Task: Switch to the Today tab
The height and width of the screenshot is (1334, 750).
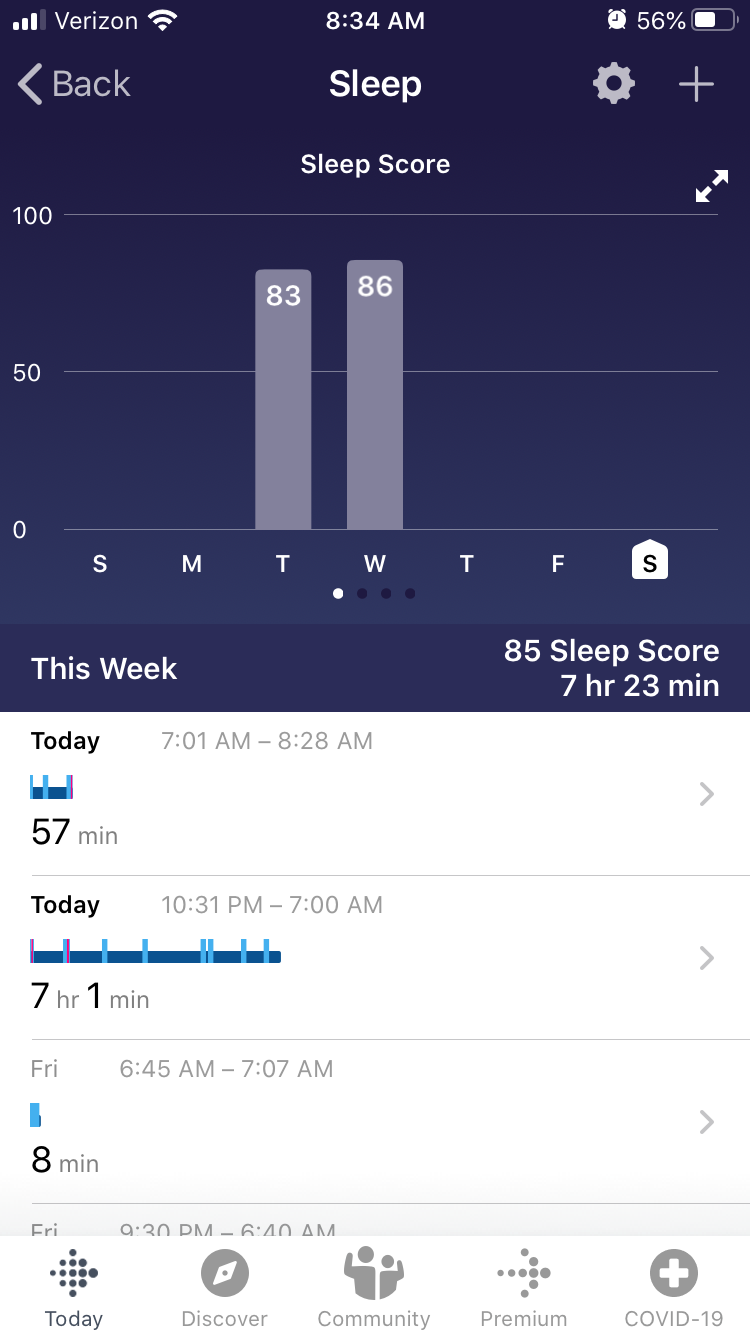Action: (x=74, y=1287)
